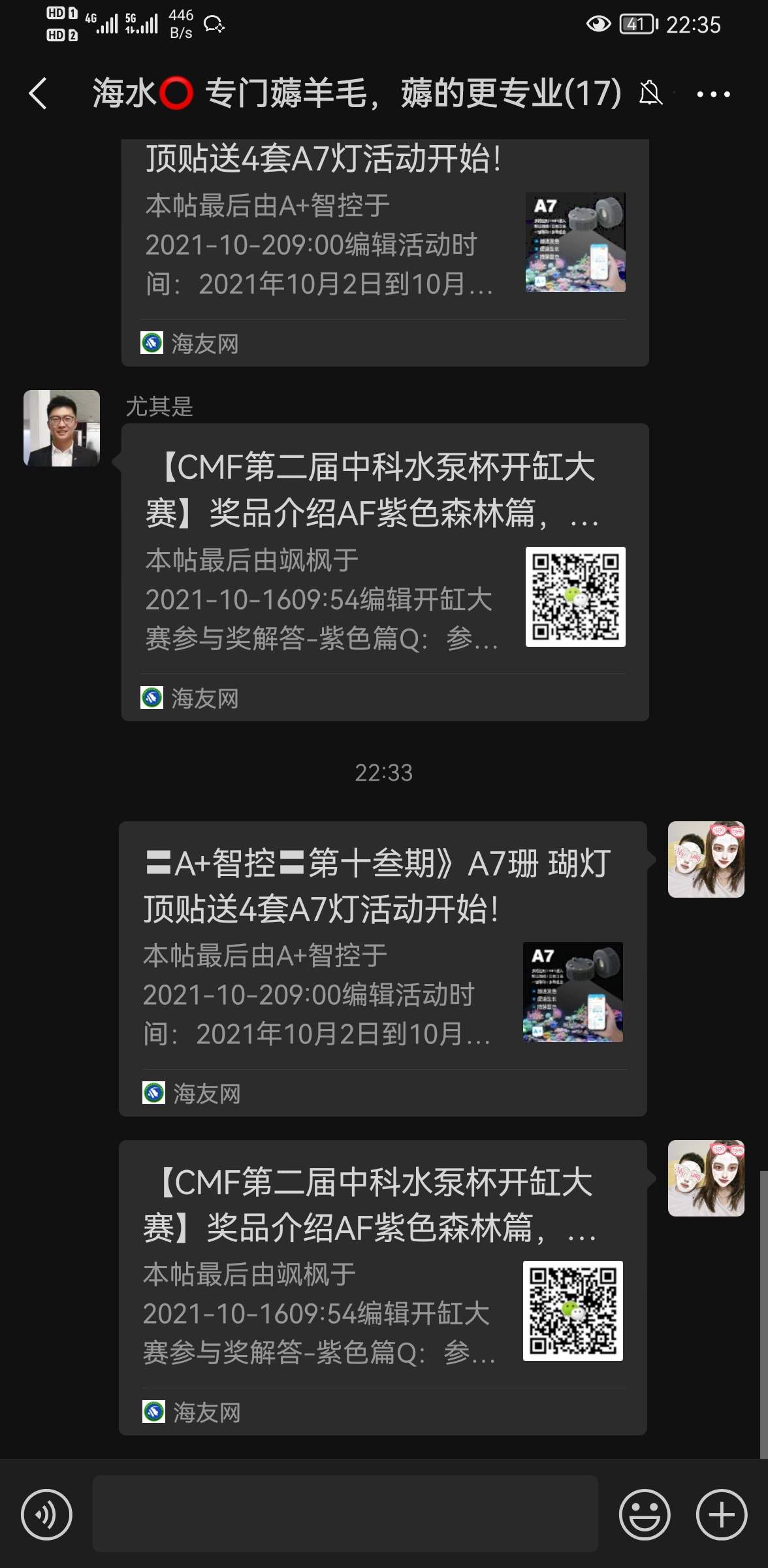
Task: Open the plus attachments menu
Action: pos(721,1514)
